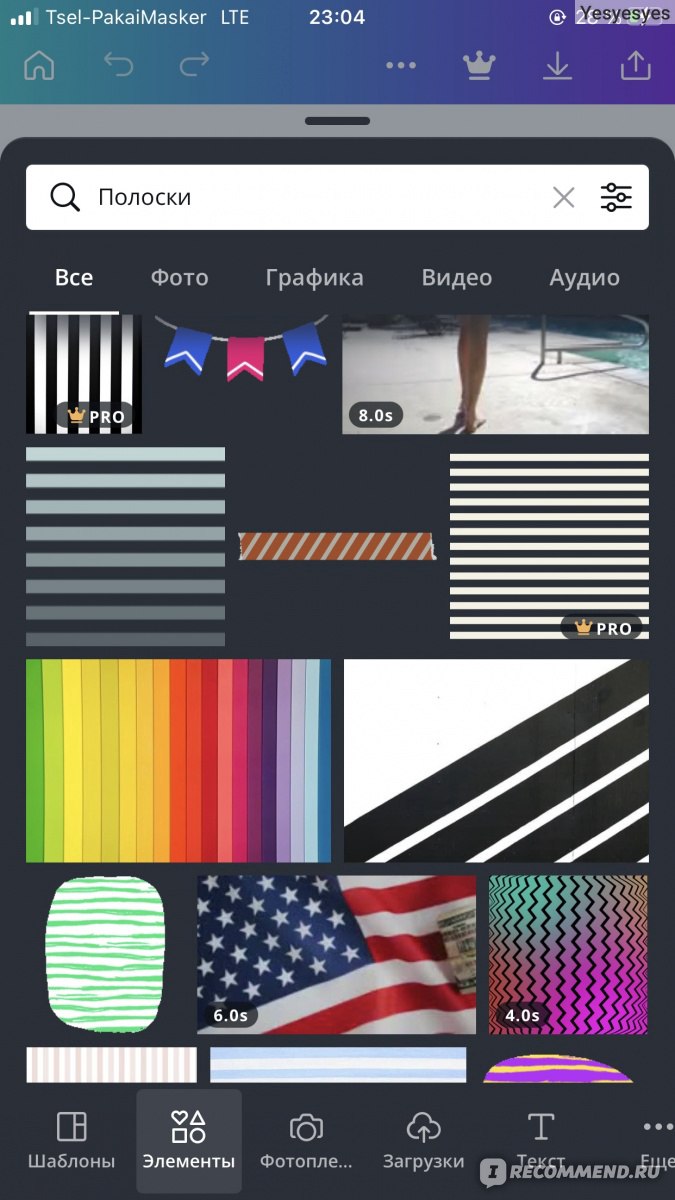Undo the last action
675x1200 pixels.
118,66
